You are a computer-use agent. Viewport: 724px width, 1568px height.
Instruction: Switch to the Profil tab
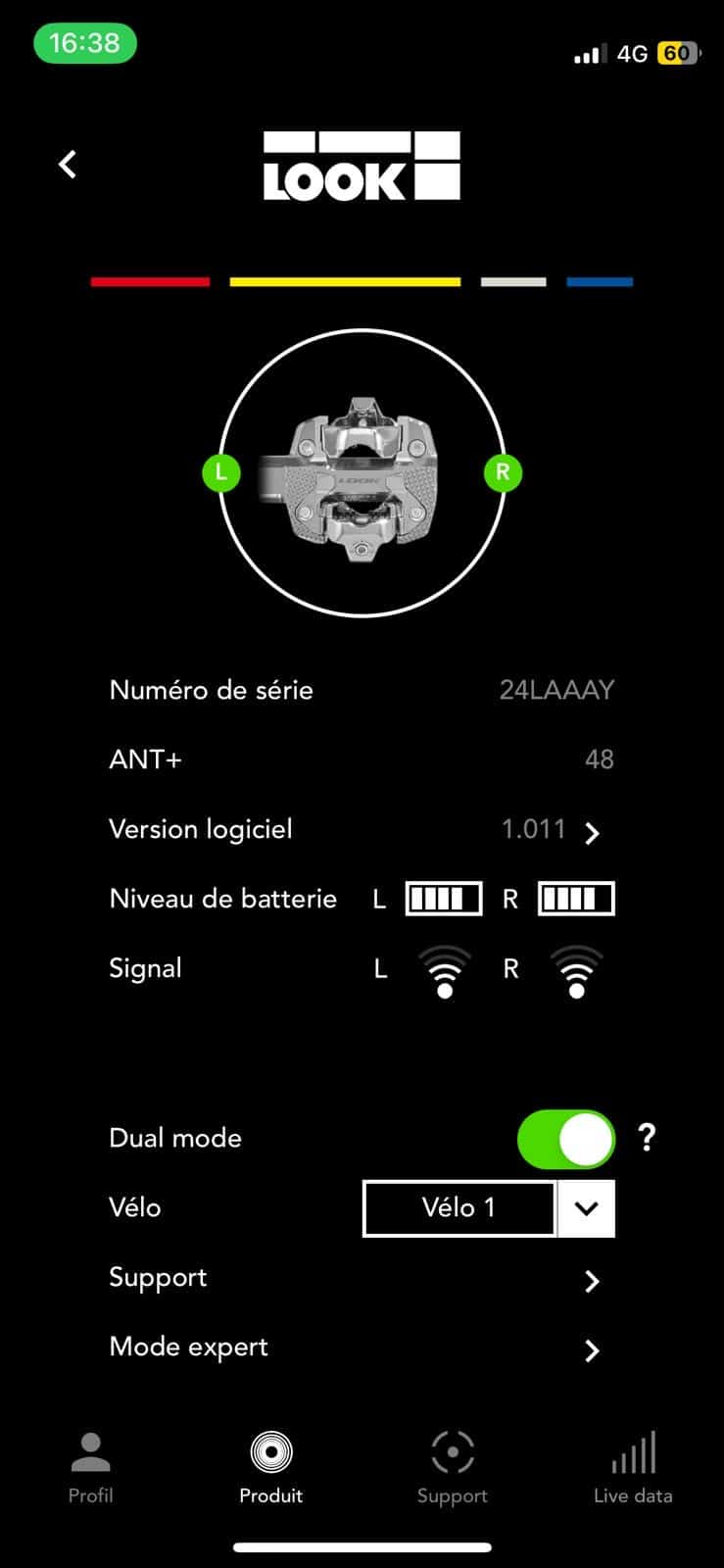click(x=90, y=1466)
